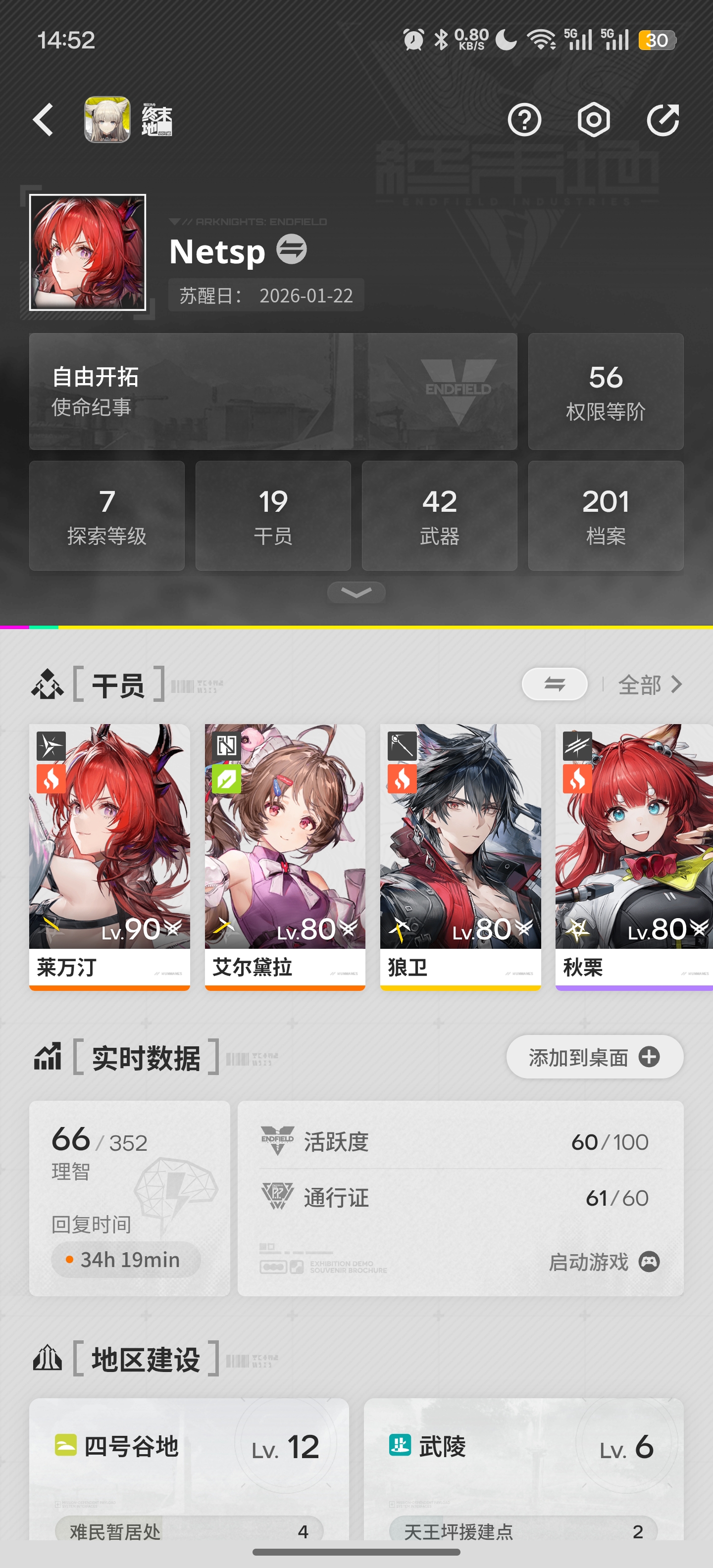Screen dimensions: 713x1568
Task: Open the 干员 count tile showing 19
Action: [273, 516]
